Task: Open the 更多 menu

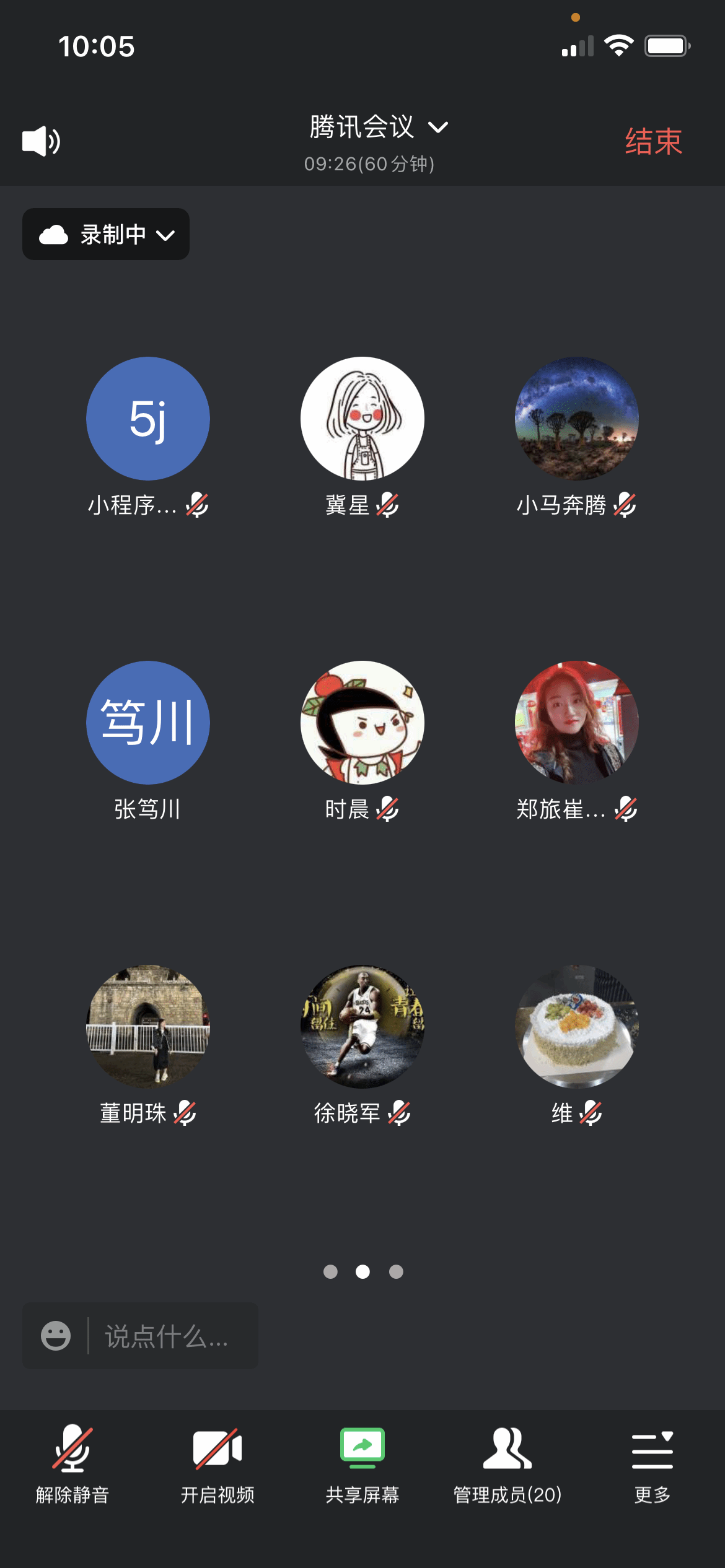Action: 652,1464
